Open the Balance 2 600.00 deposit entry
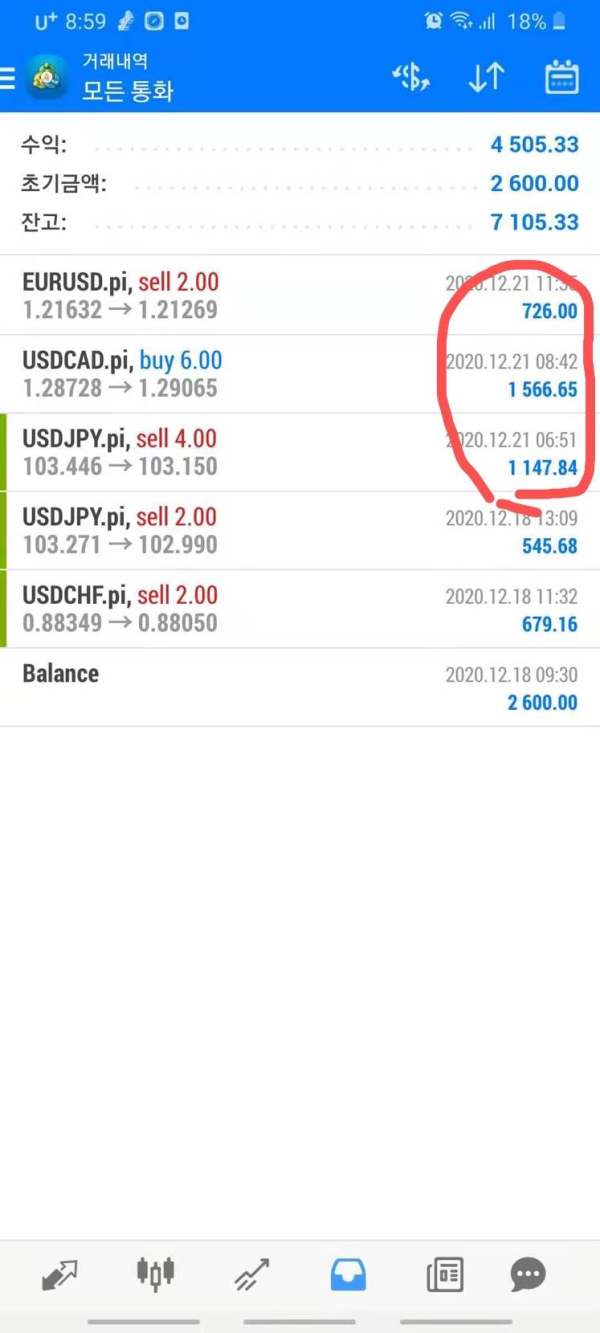 (300, 687)
